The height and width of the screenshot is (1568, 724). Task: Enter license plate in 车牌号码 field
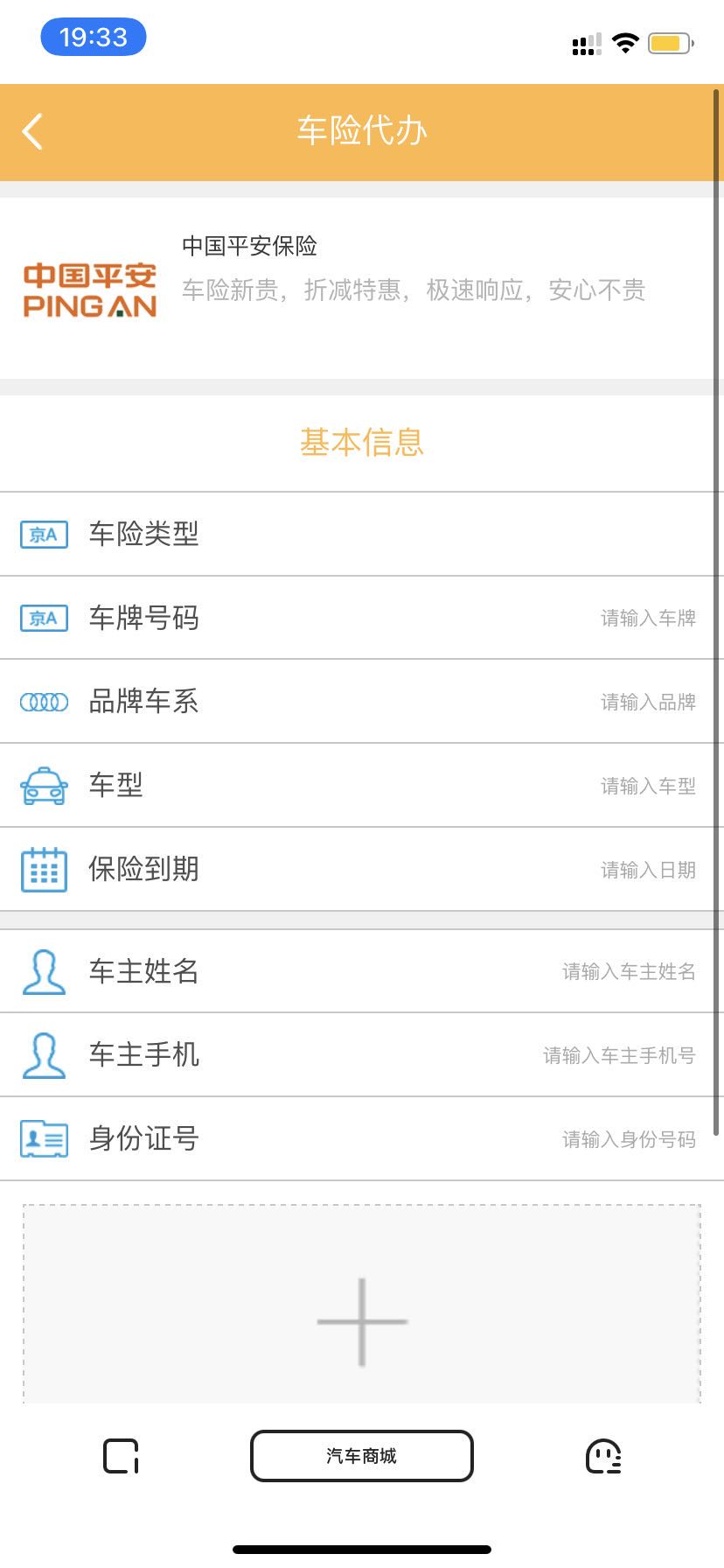tap(647, 618)
